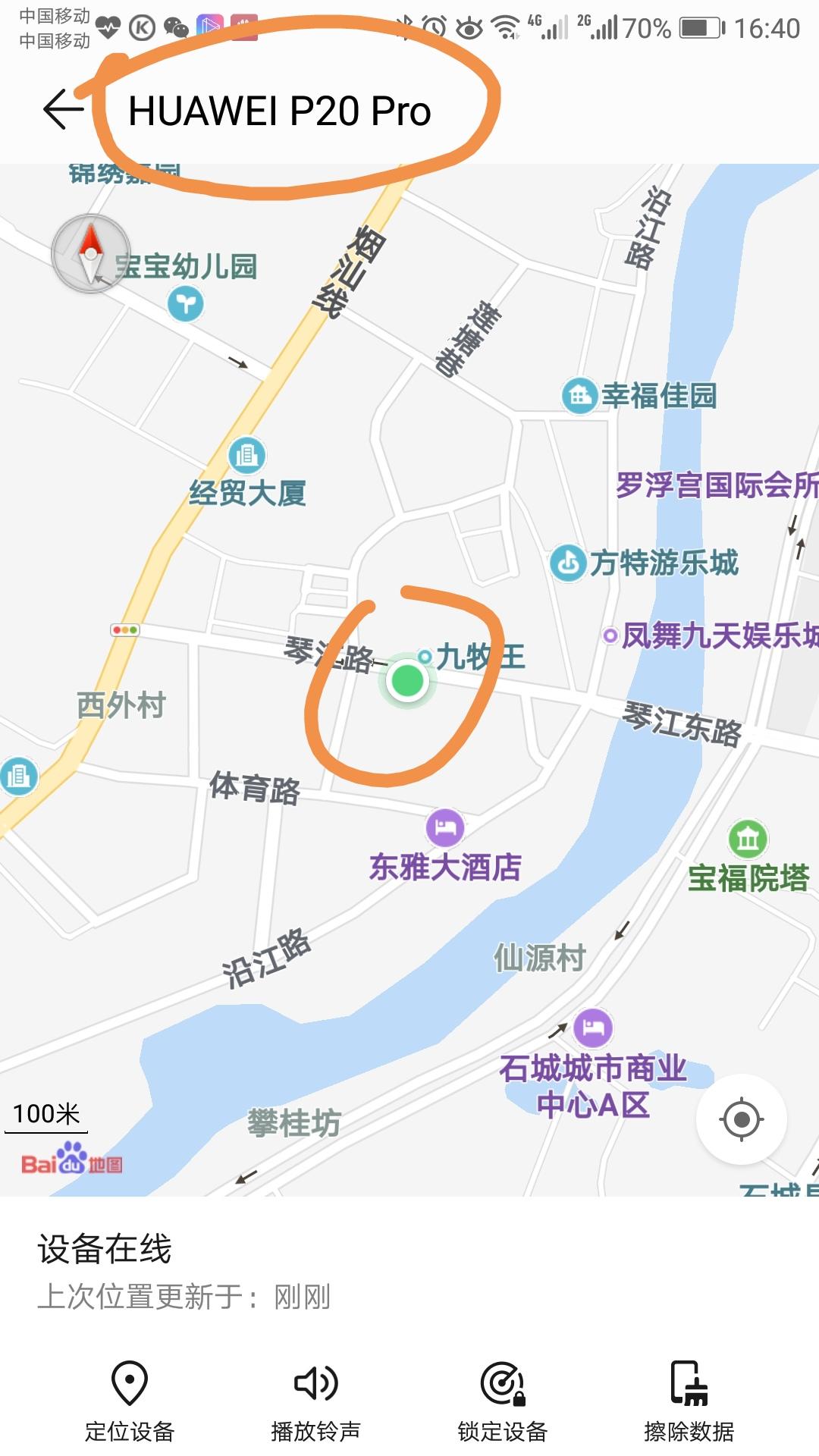819x1456 pixels.
Task: Tap the HUAWEI P20 Pro device title
Action: 281,111
